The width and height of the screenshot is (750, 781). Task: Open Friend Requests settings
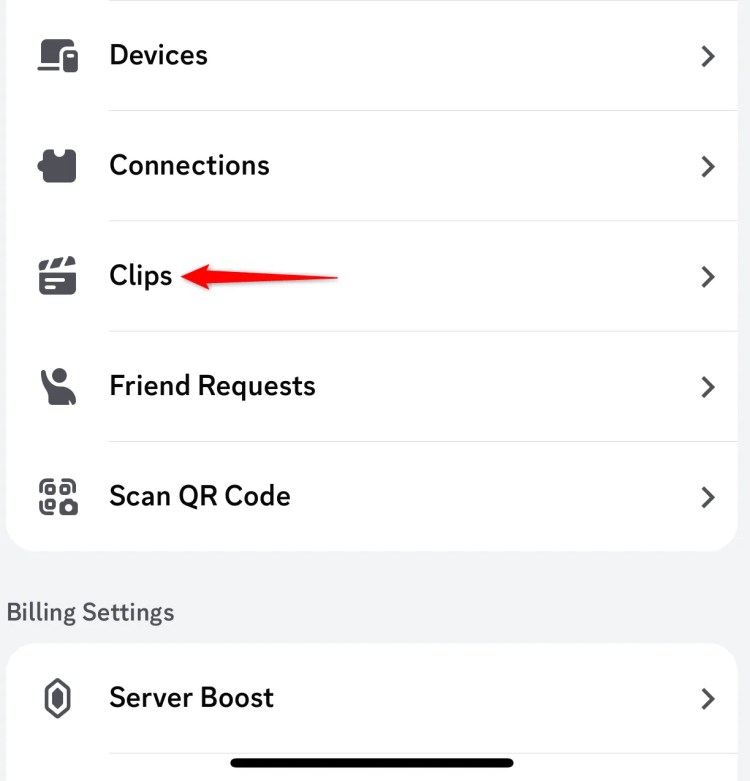pos(372,387)
